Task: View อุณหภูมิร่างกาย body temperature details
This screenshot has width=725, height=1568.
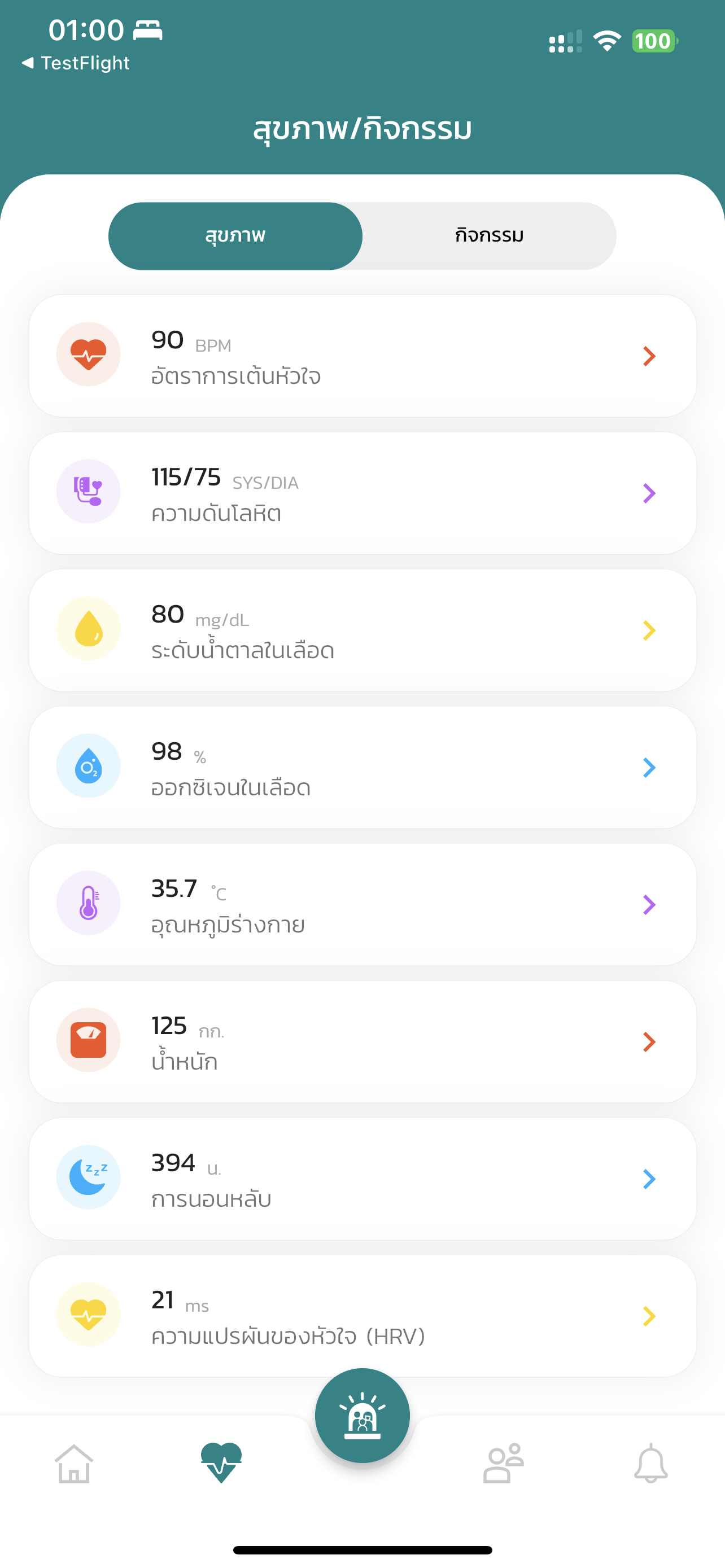Action: [x=363, y=905]
